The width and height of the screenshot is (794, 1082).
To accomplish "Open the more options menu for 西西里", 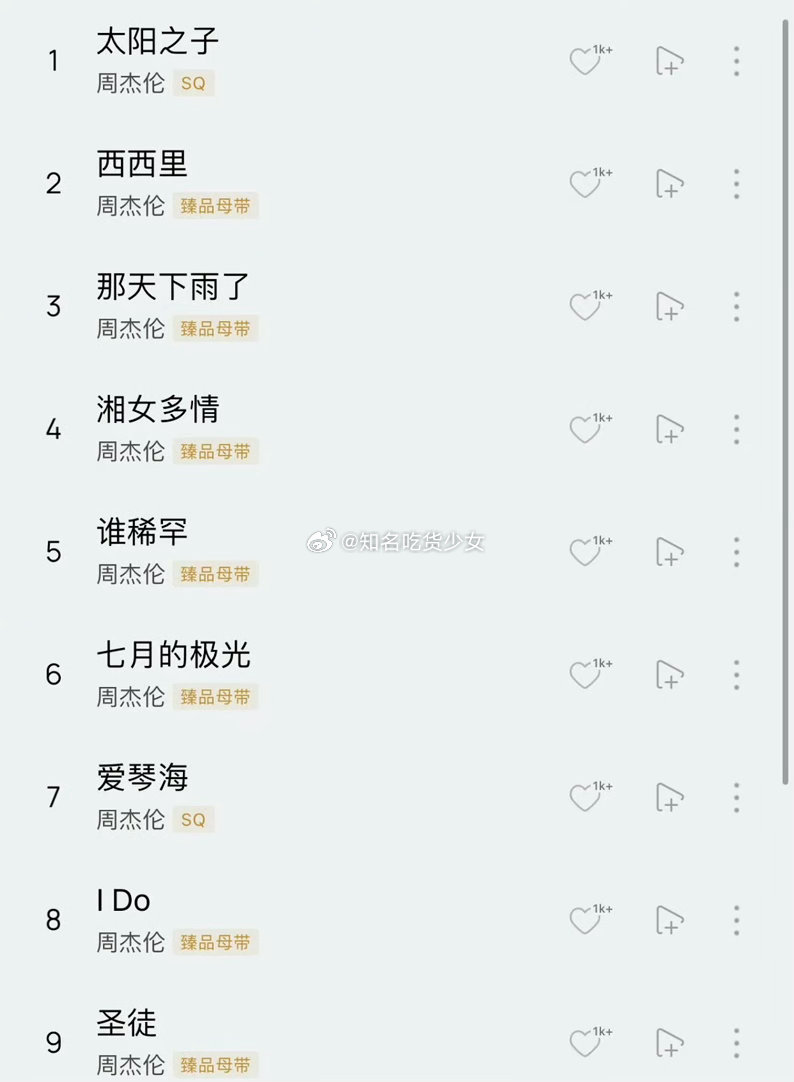I will click(736, 185).
